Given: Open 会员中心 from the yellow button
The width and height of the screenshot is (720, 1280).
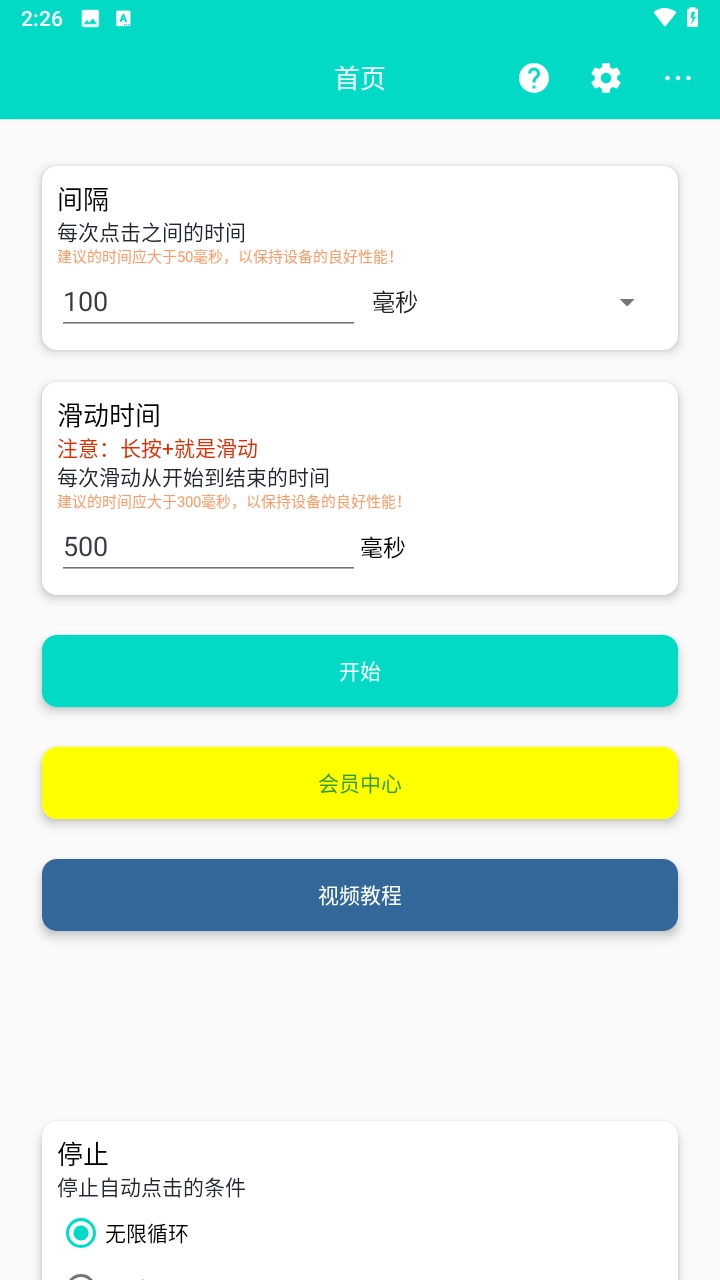Looking at the screenshot, I should point(360,783).
